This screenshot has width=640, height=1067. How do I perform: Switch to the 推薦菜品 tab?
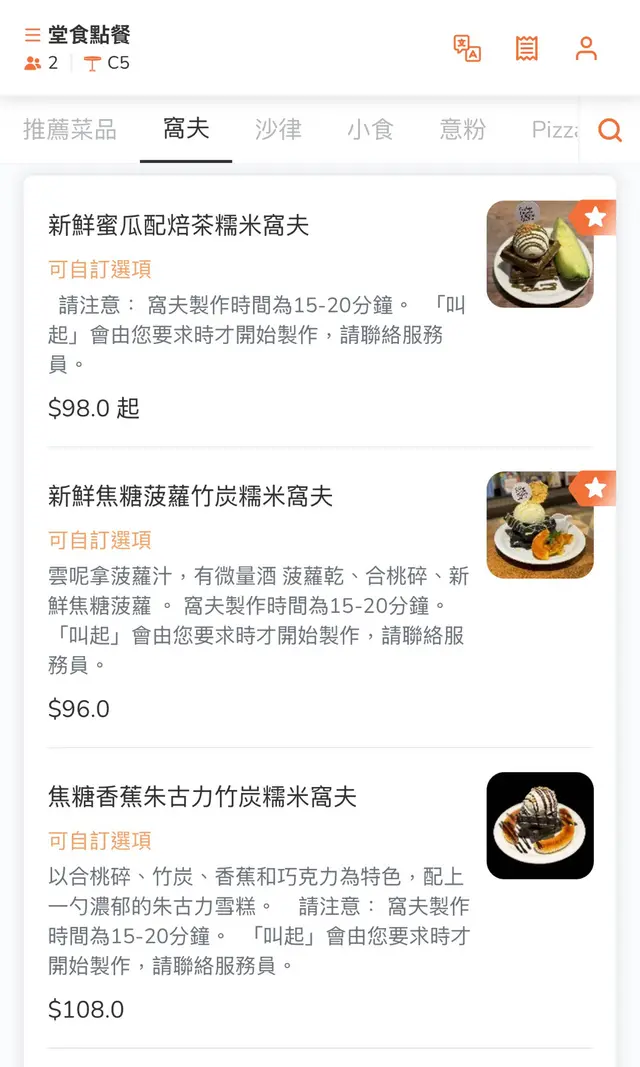(70, 129)
